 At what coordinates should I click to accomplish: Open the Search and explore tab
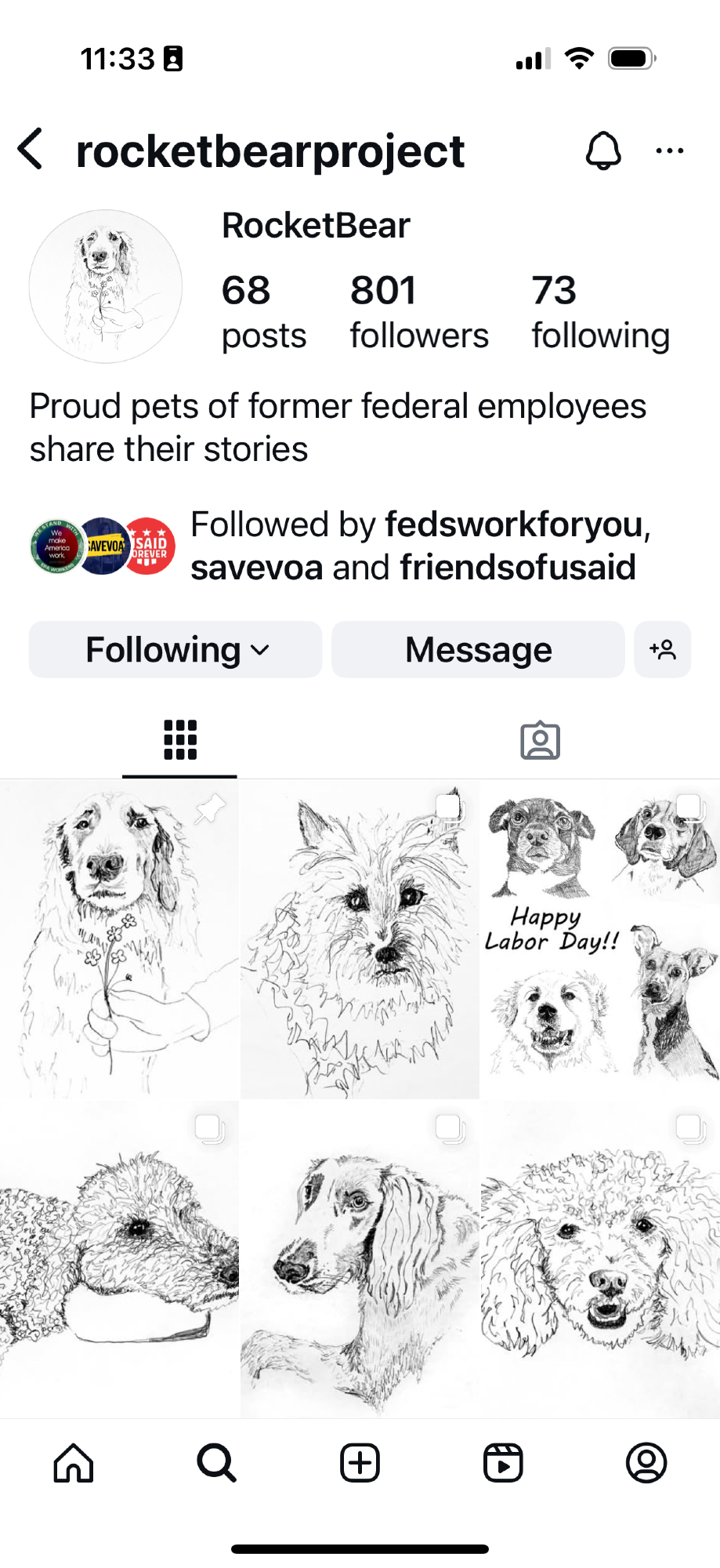(216, 1463)
